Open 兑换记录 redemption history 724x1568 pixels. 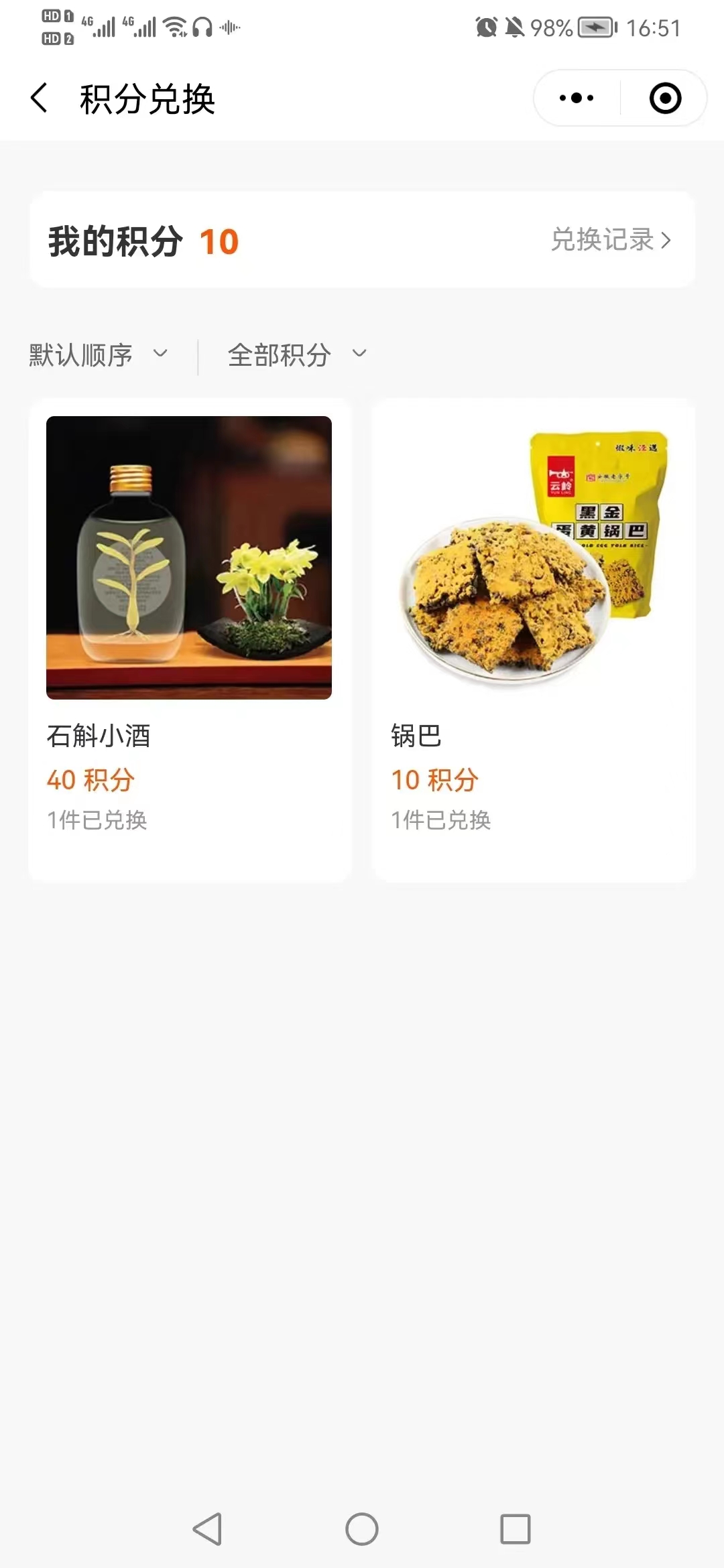pyautogui.click(x=611, y=239)
